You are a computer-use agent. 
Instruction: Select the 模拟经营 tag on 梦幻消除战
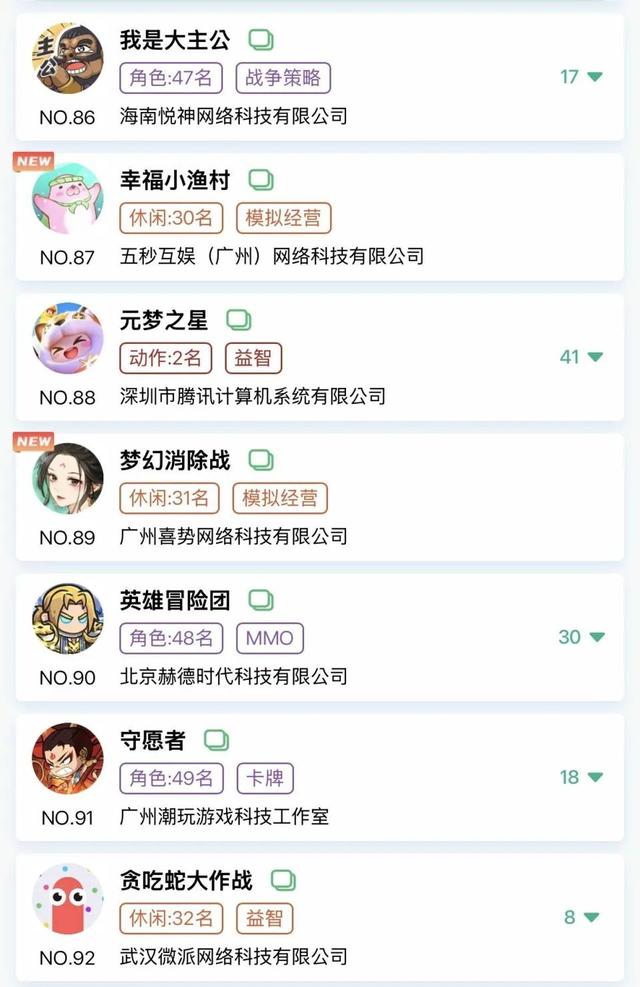pos(281,497)
